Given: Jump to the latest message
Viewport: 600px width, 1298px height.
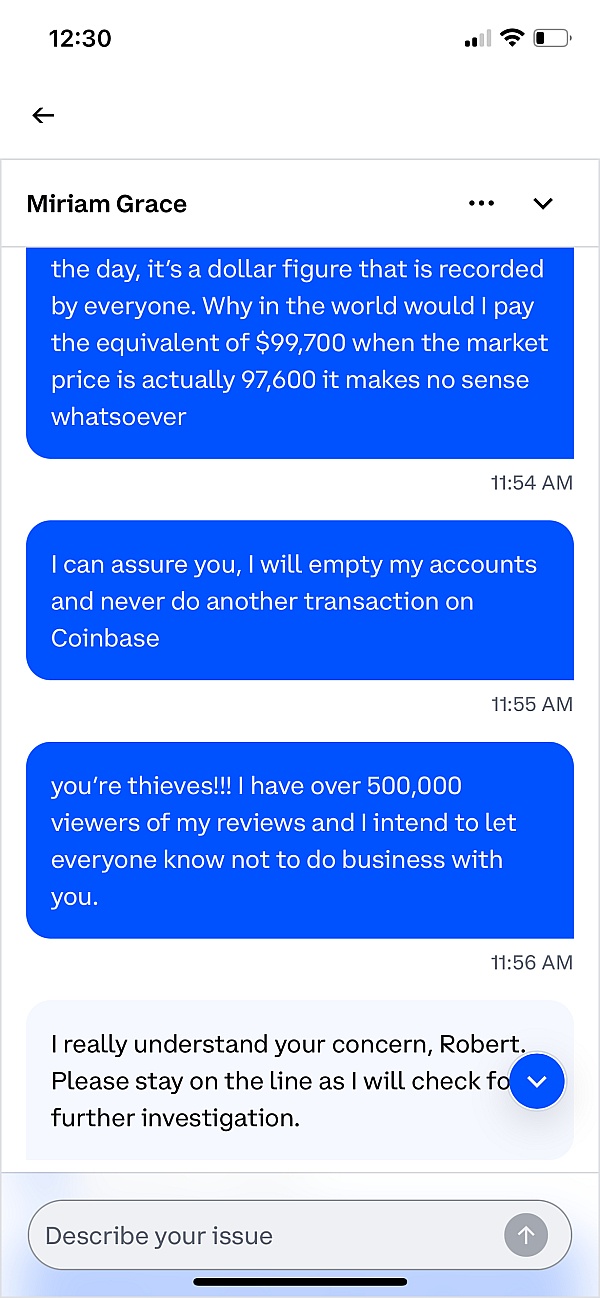Looking at the screenshot, I should (537, 1081).
